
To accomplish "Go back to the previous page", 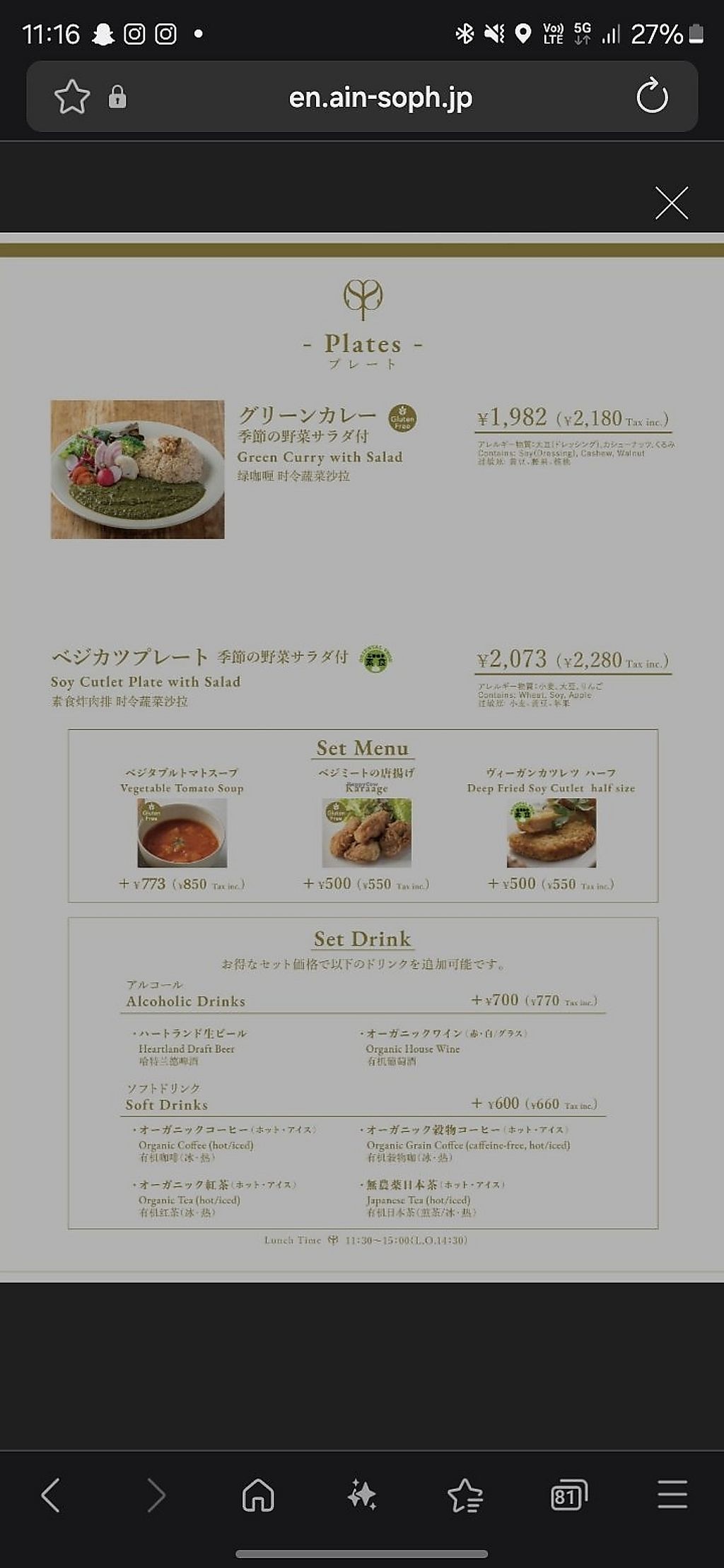I will tap(51, 1495).
